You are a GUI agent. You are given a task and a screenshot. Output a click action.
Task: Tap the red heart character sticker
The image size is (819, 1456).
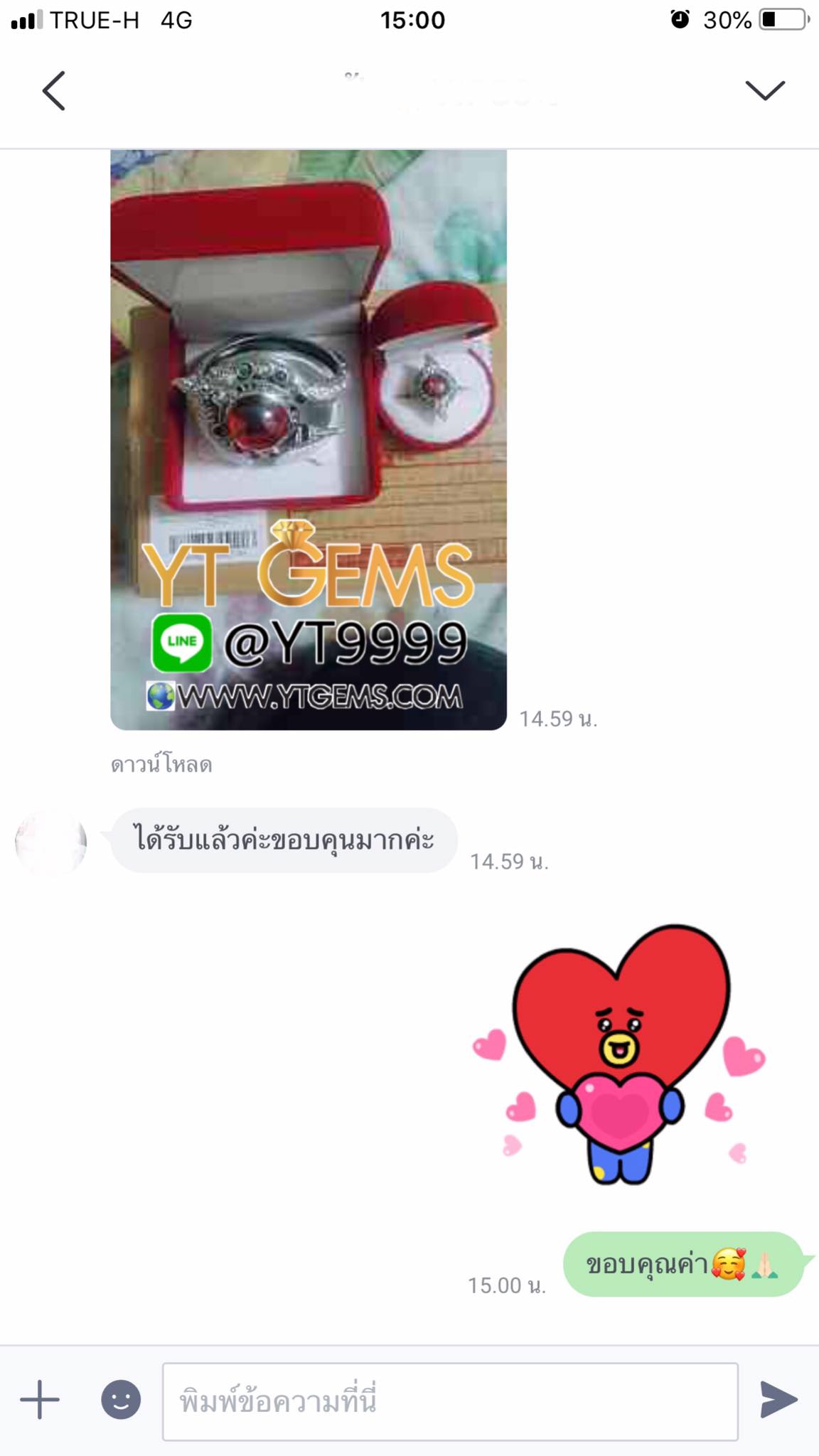click(x=620, y=1054)
